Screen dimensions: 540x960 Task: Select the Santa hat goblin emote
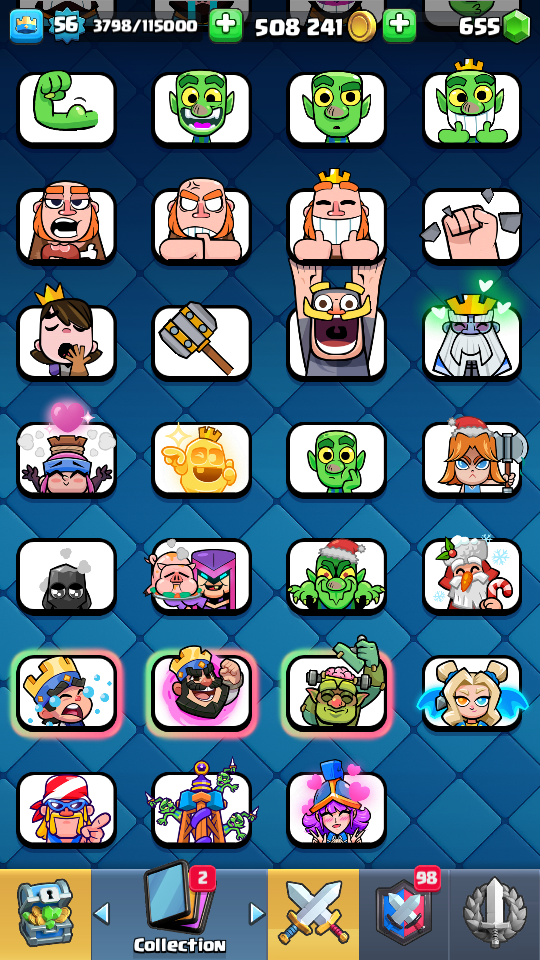[x=336, y=576]
